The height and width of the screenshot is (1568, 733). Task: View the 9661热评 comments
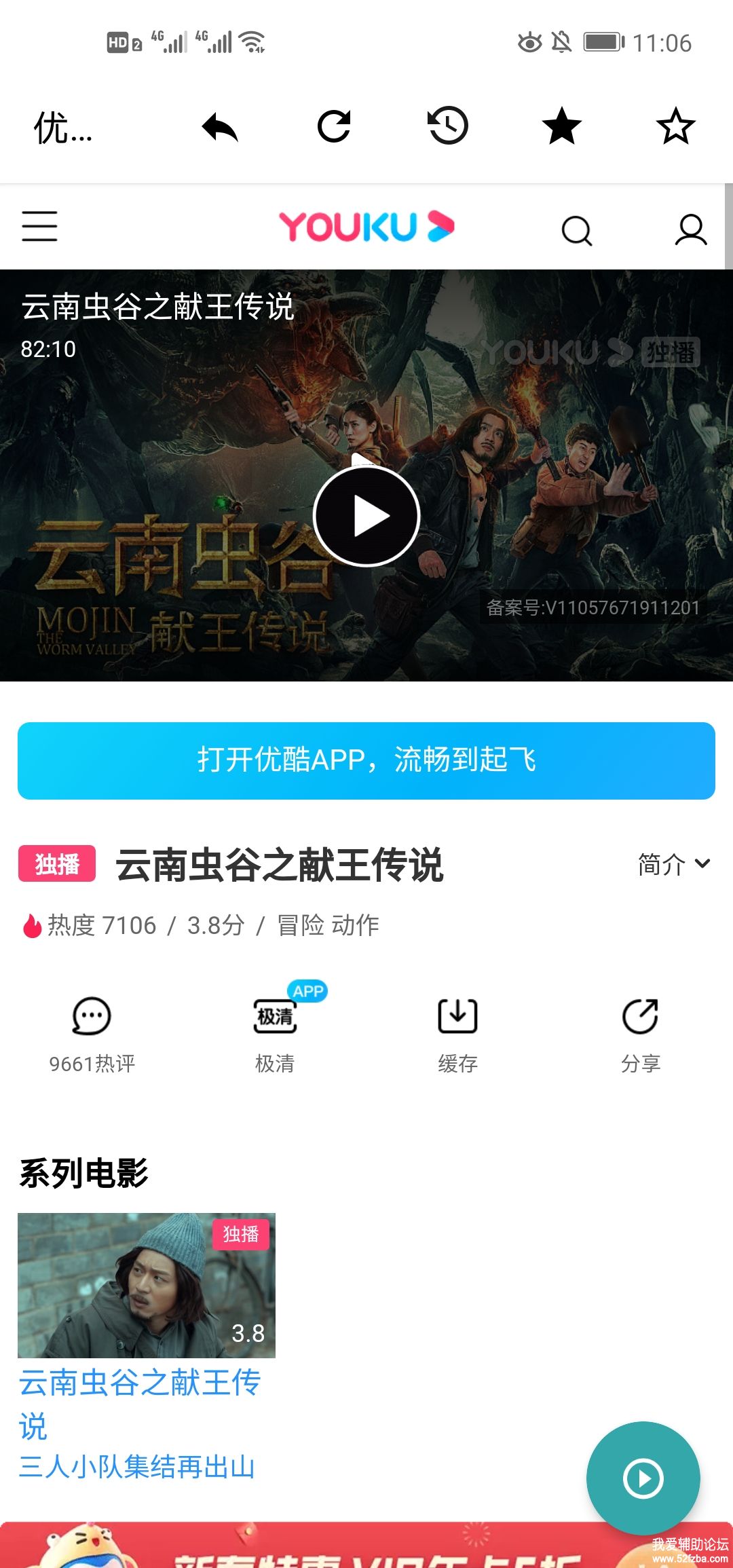point(92,1033)
